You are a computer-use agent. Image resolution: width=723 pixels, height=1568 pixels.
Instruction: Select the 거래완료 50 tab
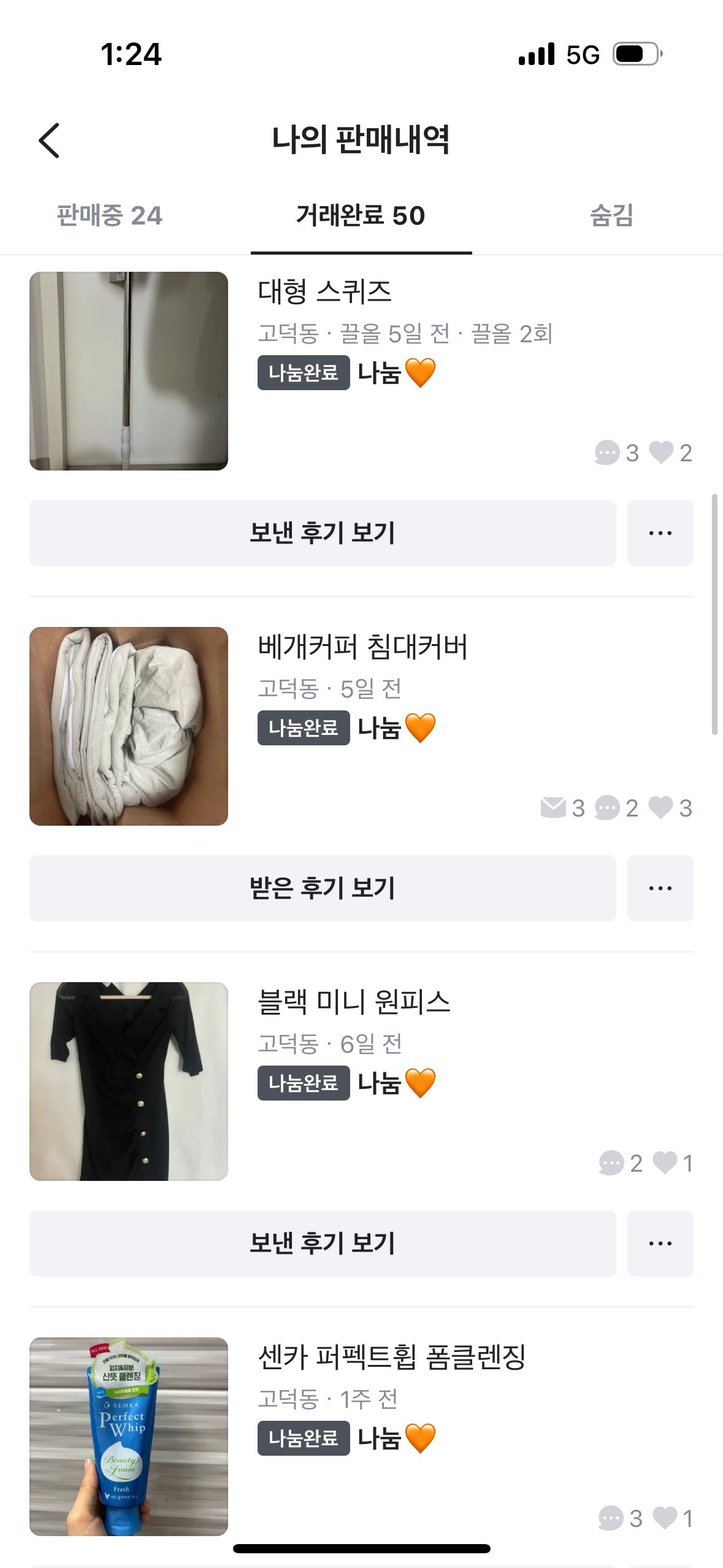pos(361,216)
